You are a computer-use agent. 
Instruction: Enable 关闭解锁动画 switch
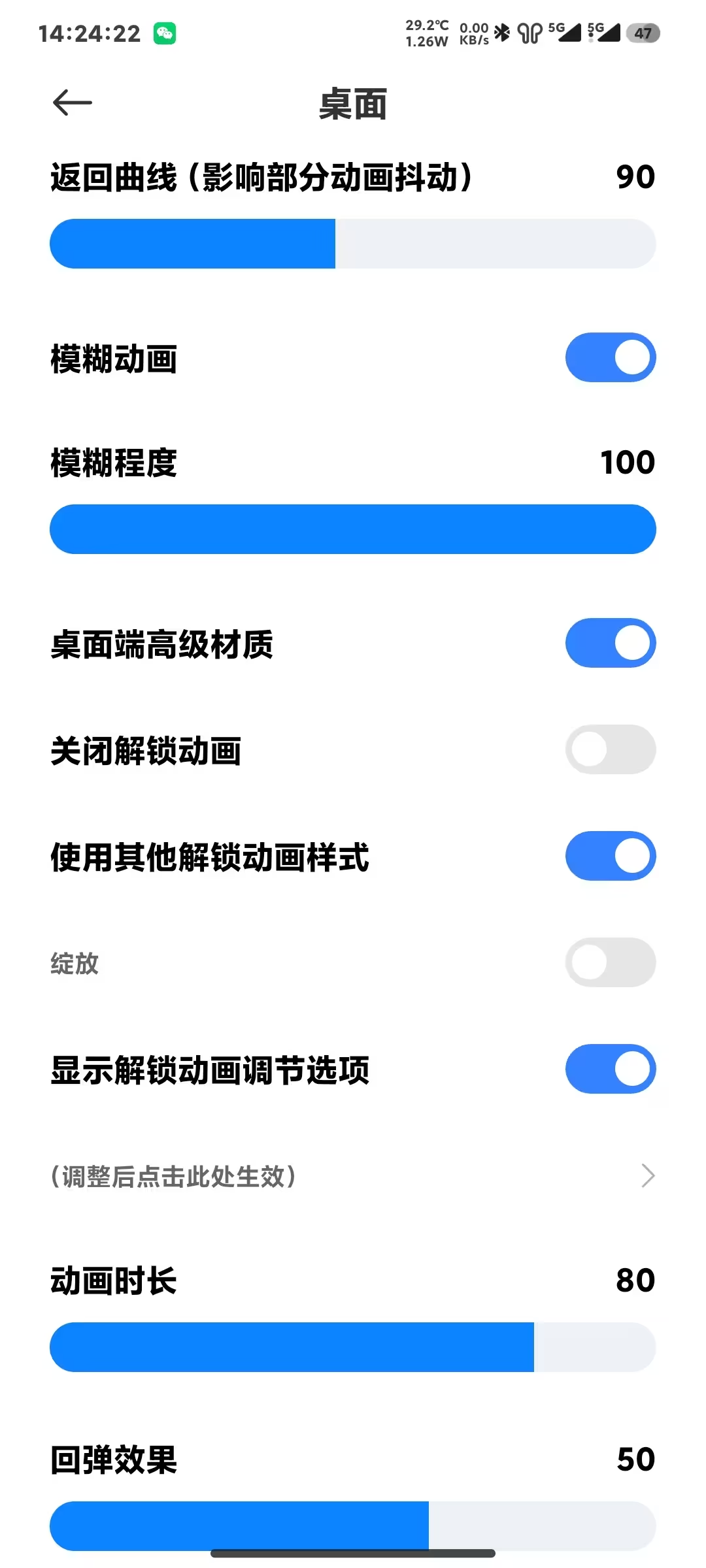click(x=610, y=749)
